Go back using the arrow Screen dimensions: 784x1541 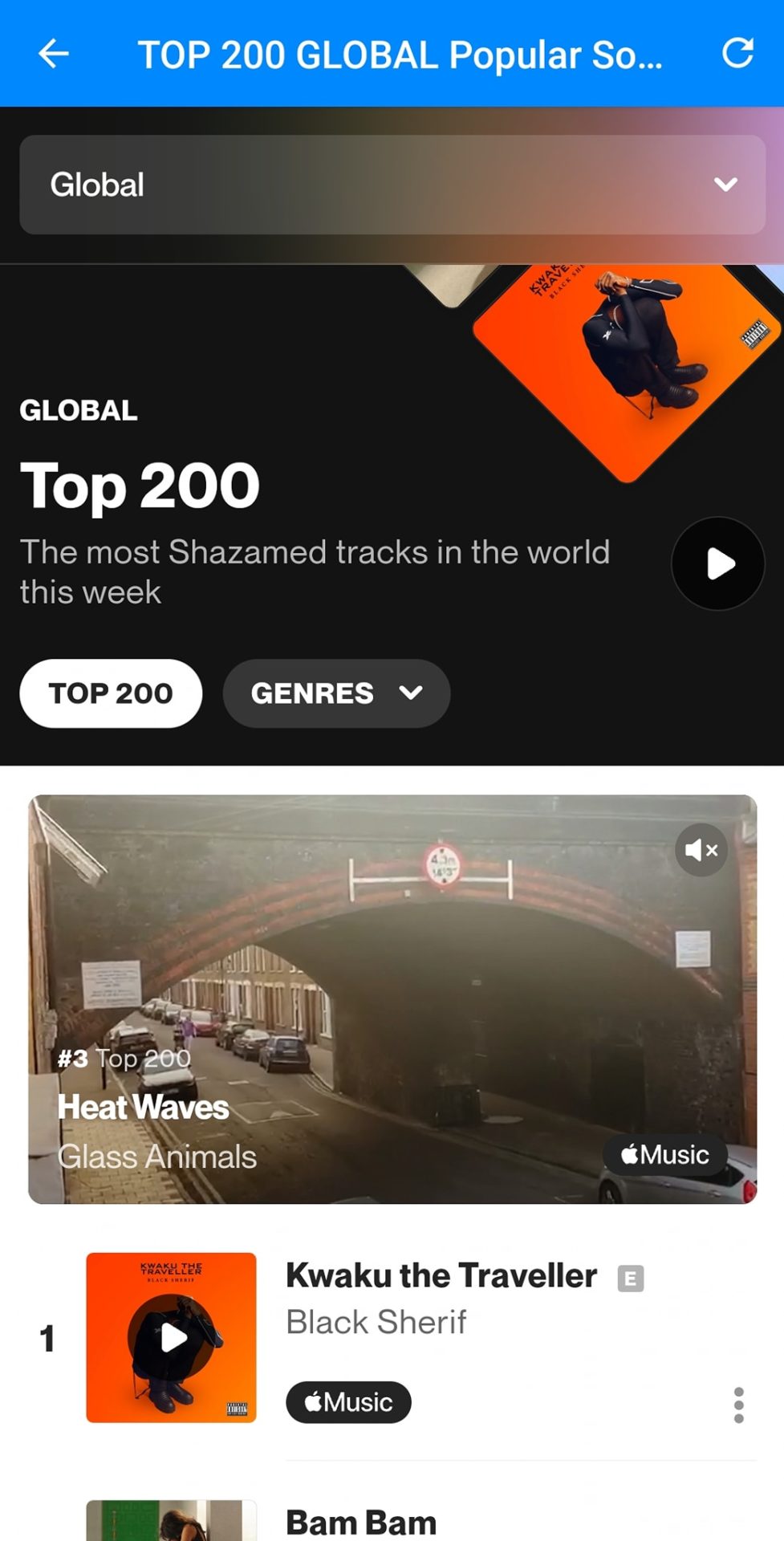(x=54, y=54)
